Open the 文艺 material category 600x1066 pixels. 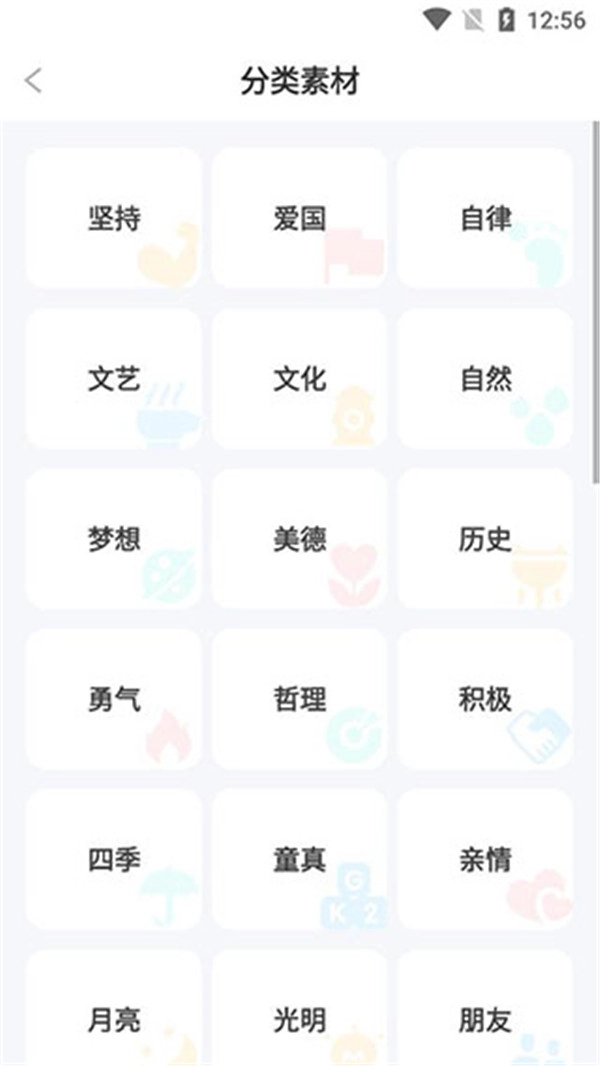(x=113, y=379)
